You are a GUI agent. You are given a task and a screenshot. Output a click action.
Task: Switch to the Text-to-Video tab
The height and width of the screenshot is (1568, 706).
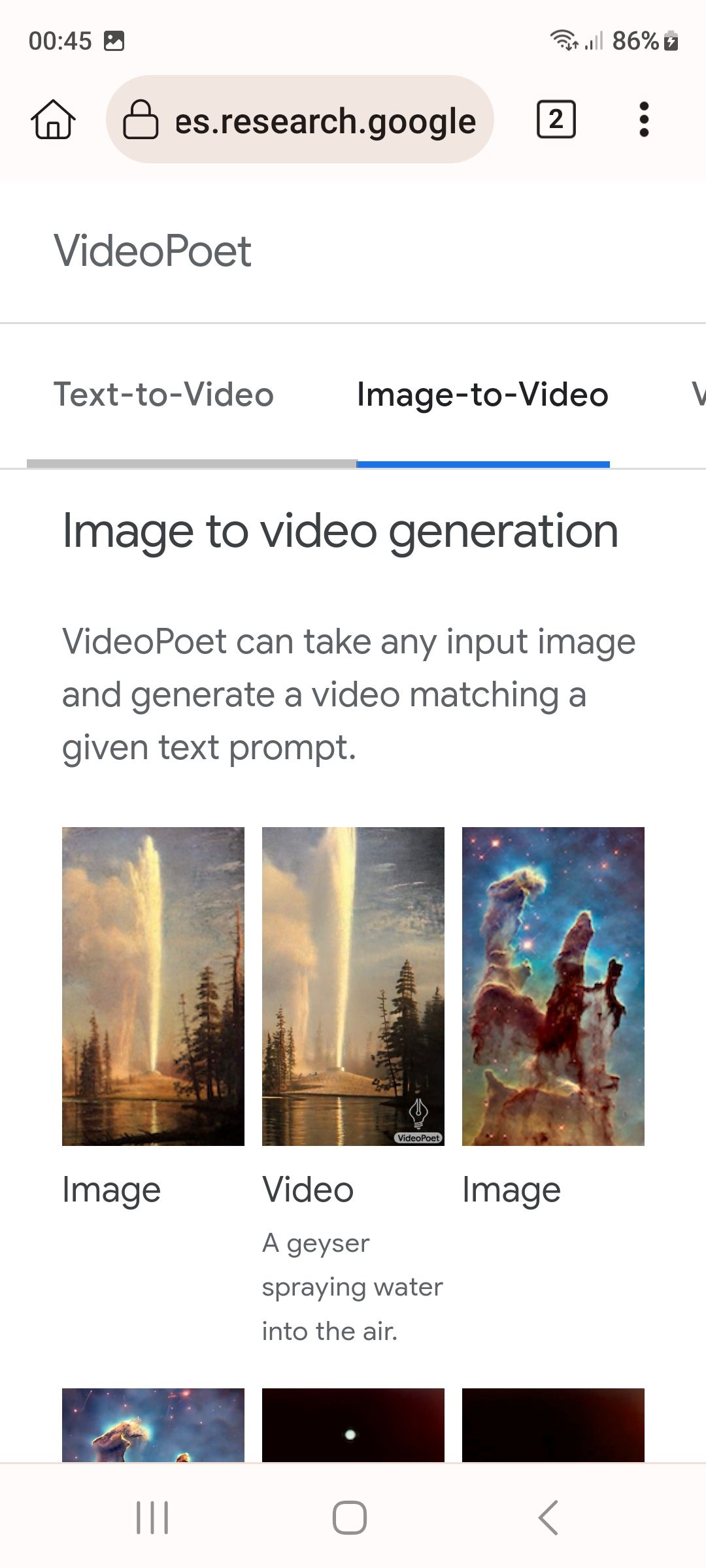pos(163,395)
